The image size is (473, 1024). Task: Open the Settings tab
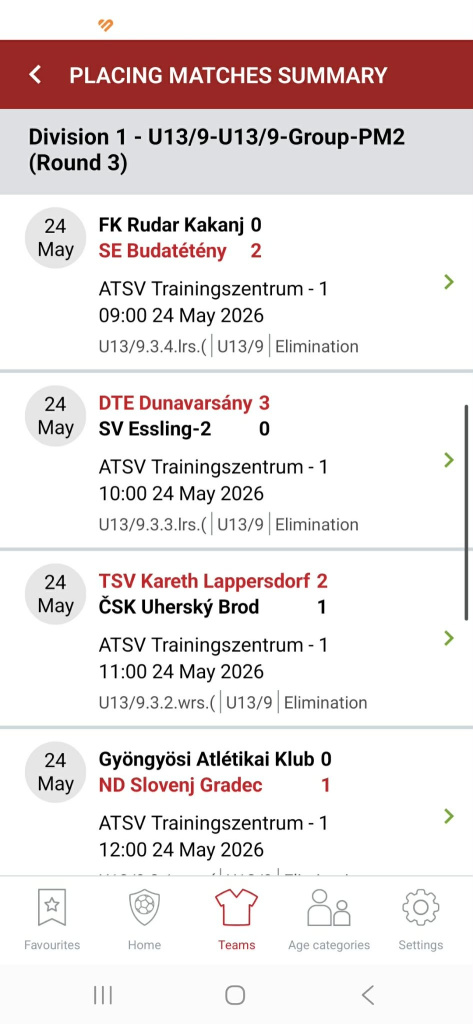(x=421, y=918)
